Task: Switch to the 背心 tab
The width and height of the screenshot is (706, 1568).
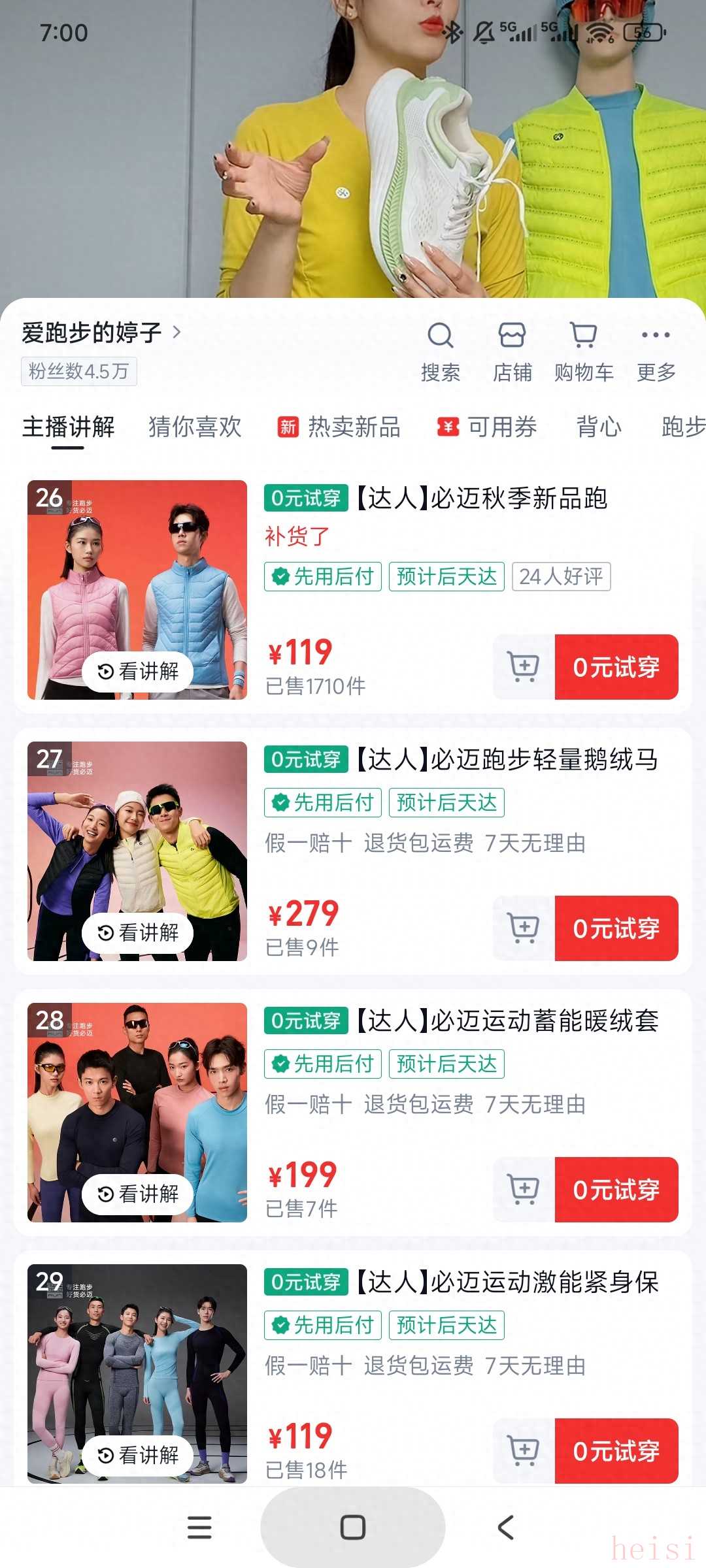Action: point(598,427)
